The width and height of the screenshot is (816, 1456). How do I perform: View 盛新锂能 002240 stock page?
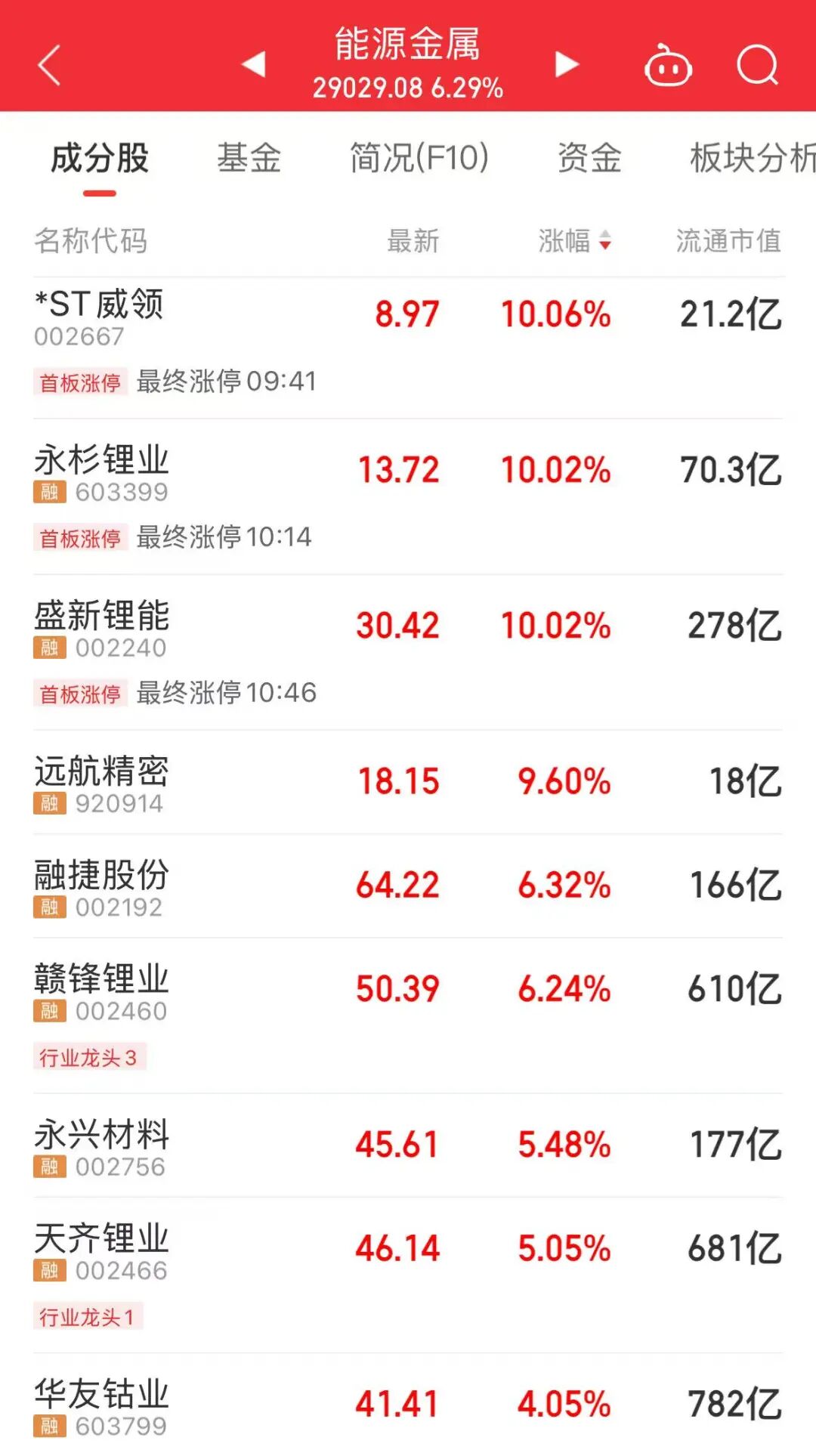408,653
